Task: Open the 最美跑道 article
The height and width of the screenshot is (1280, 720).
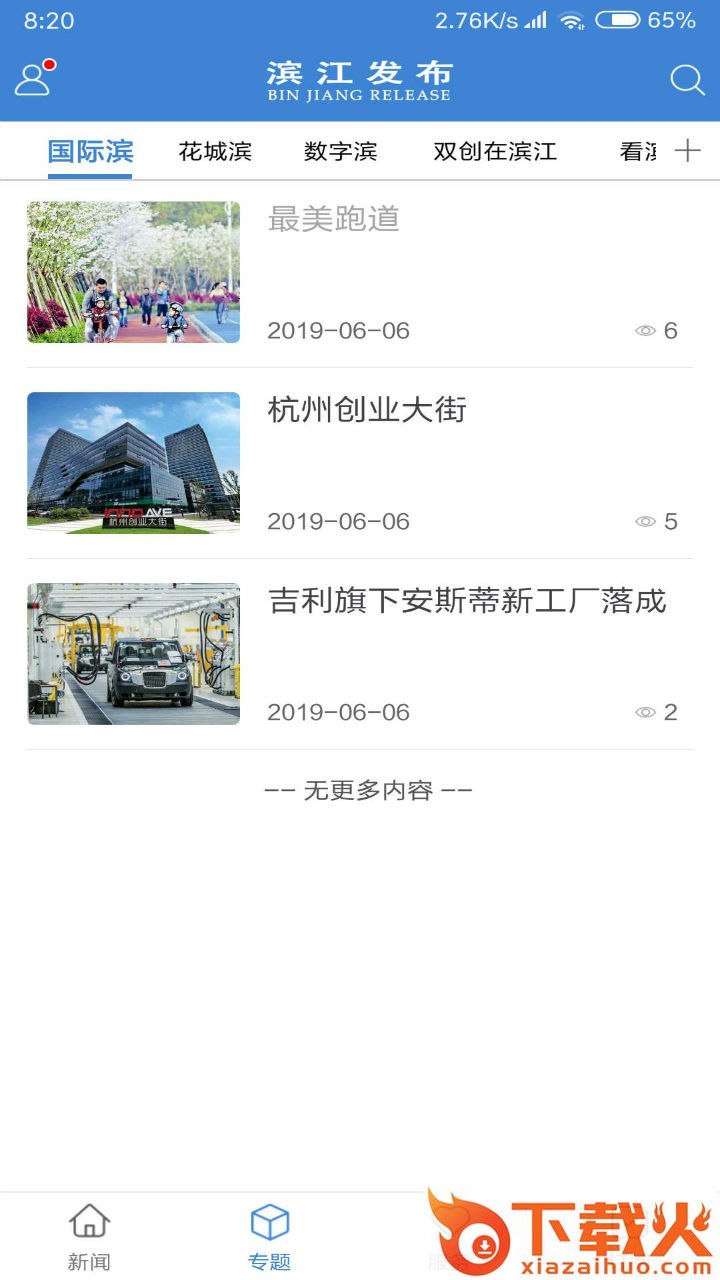Action: (x=334, y=219)
